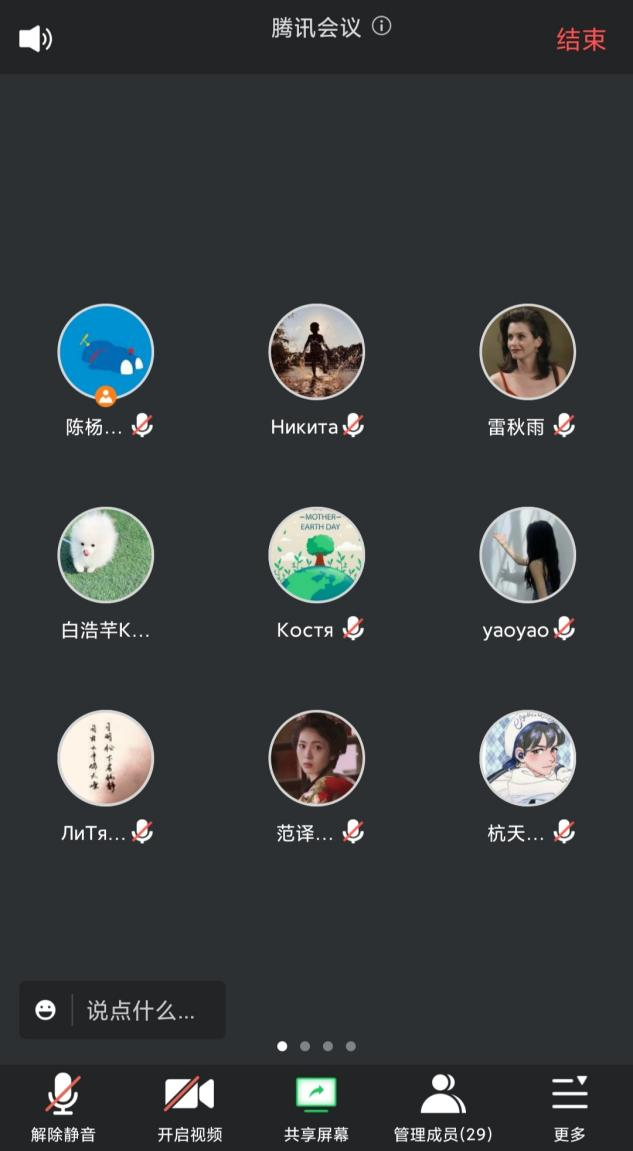Select the host 陈杨... avatar
Screen dimensions: 633x1151
point(105,352)
